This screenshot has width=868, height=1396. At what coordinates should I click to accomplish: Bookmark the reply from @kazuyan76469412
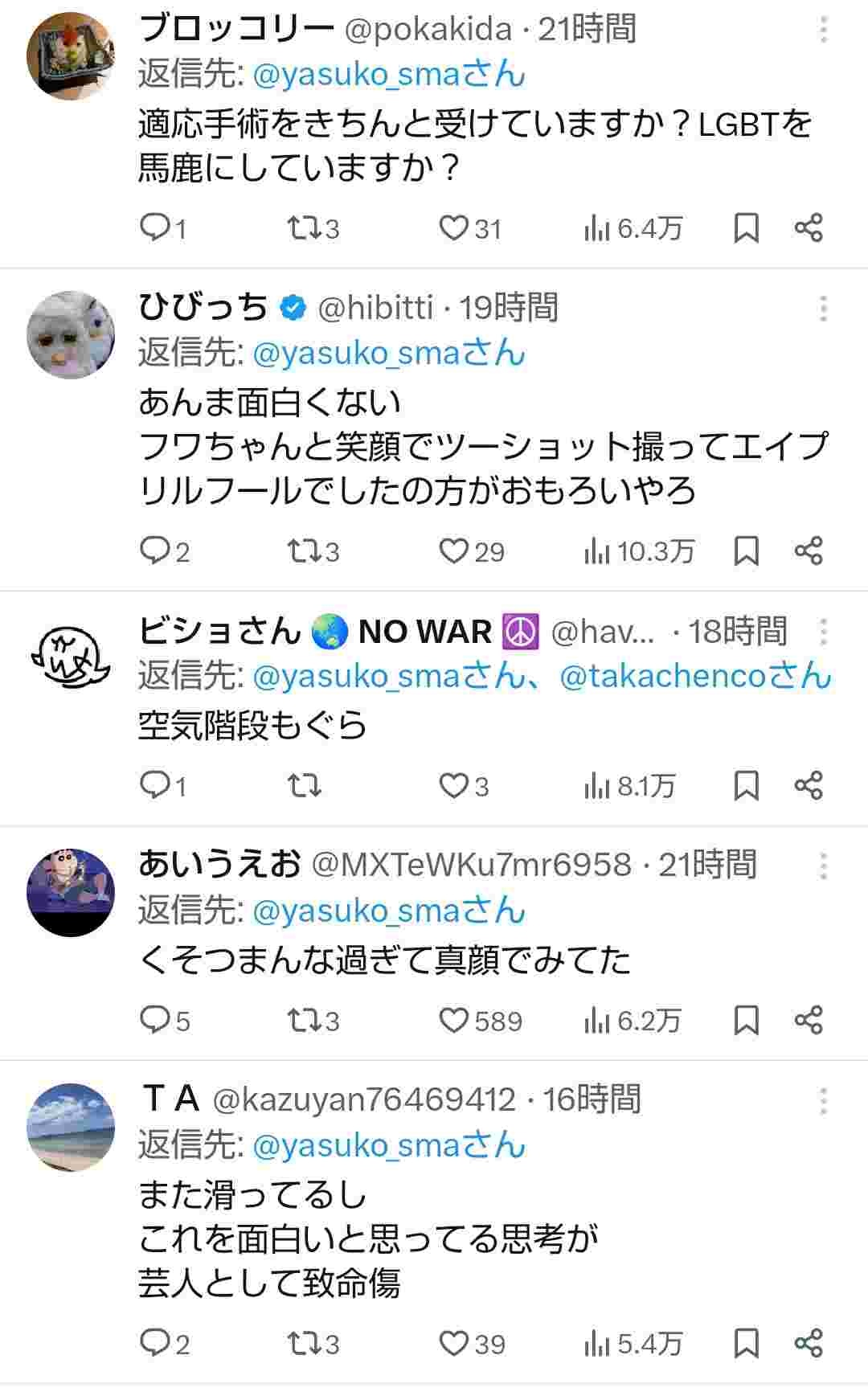747,1343
